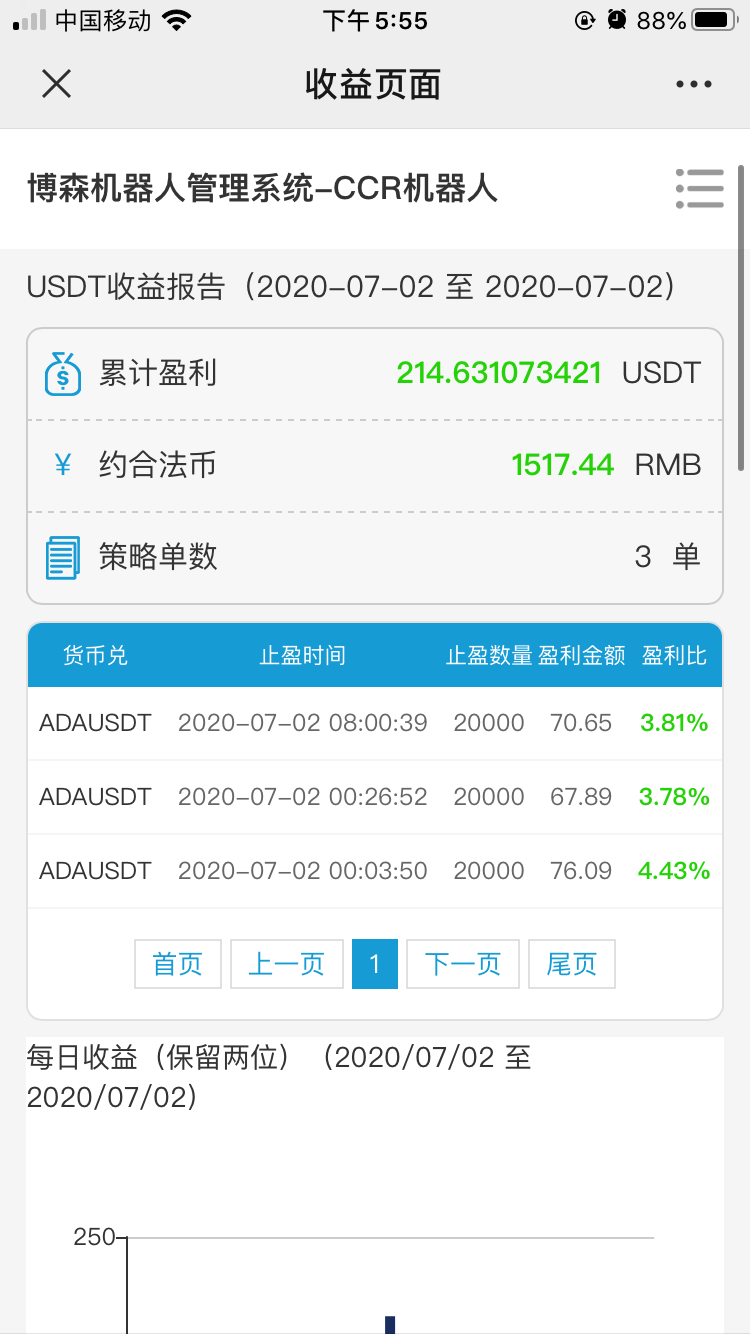Viewport: 750px width, 1334px height.
Task: Go to 下一页 next page
Action: [463, 964]
